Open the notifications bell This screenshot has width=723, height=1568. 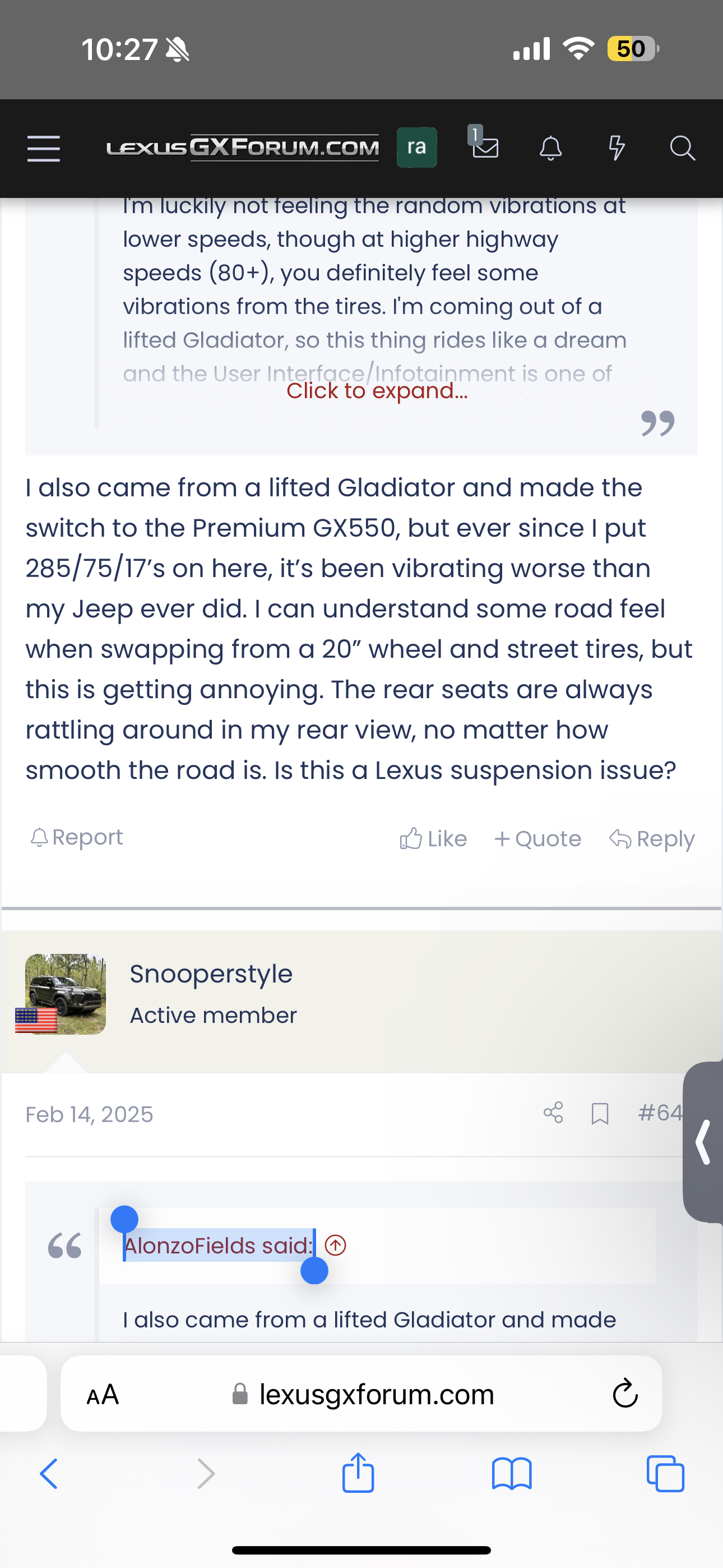coord(551,148)
